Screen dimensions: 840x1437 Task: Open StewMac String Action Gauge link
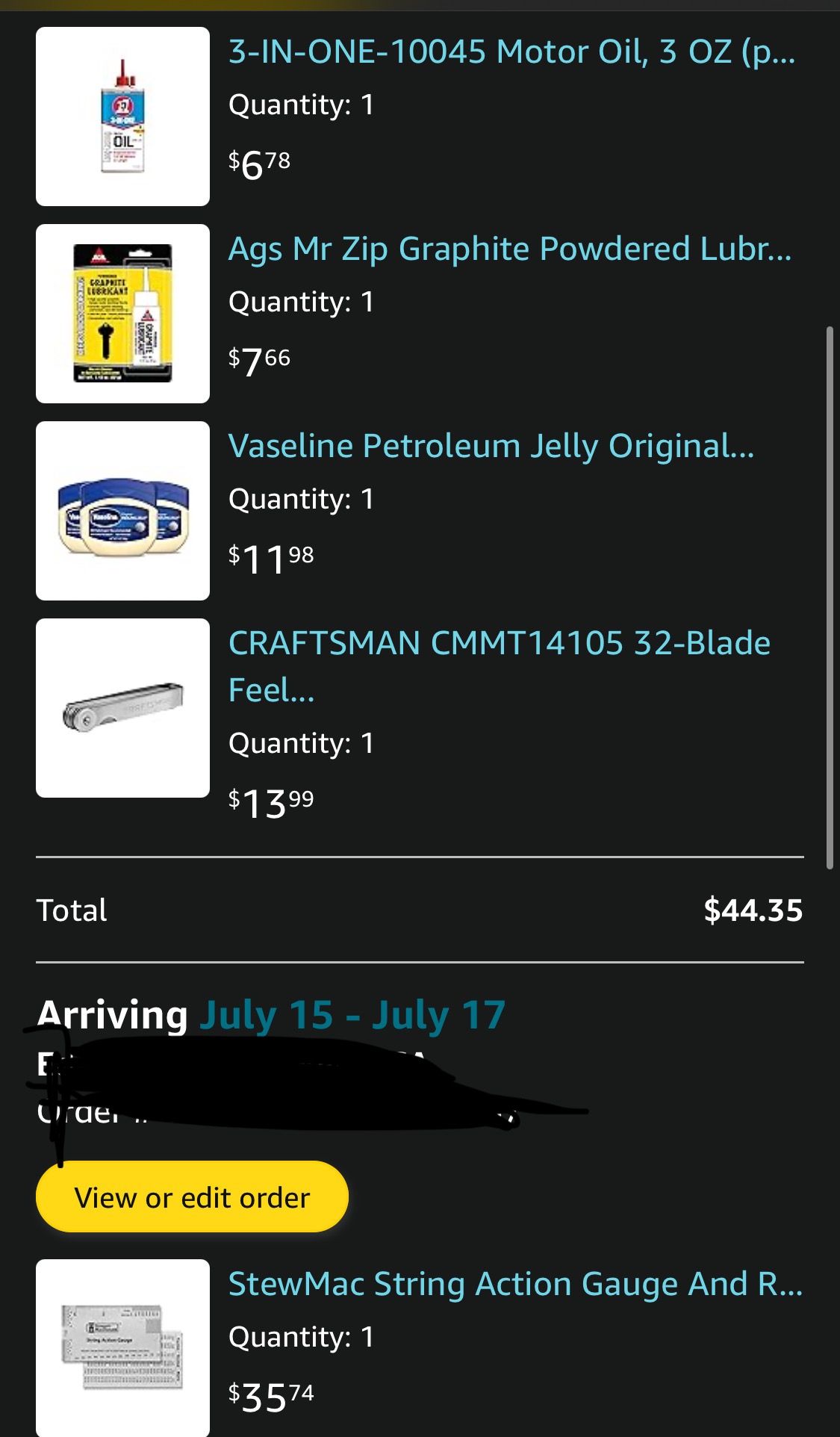(x=515, y=1285)
